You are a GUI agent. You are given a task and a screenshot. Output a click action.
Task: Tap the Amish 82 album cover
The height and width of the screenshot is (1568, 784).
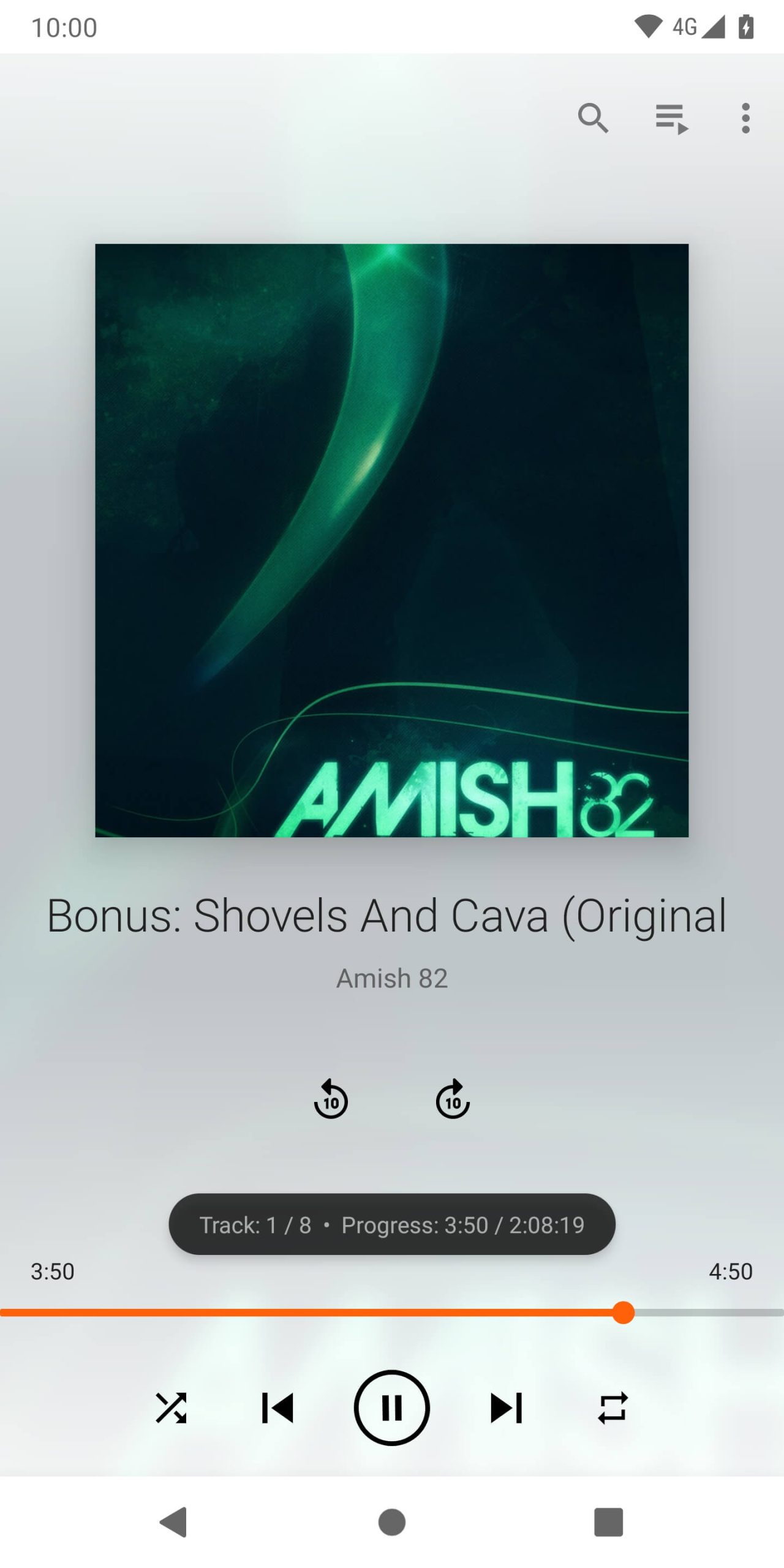coord(392,540)
